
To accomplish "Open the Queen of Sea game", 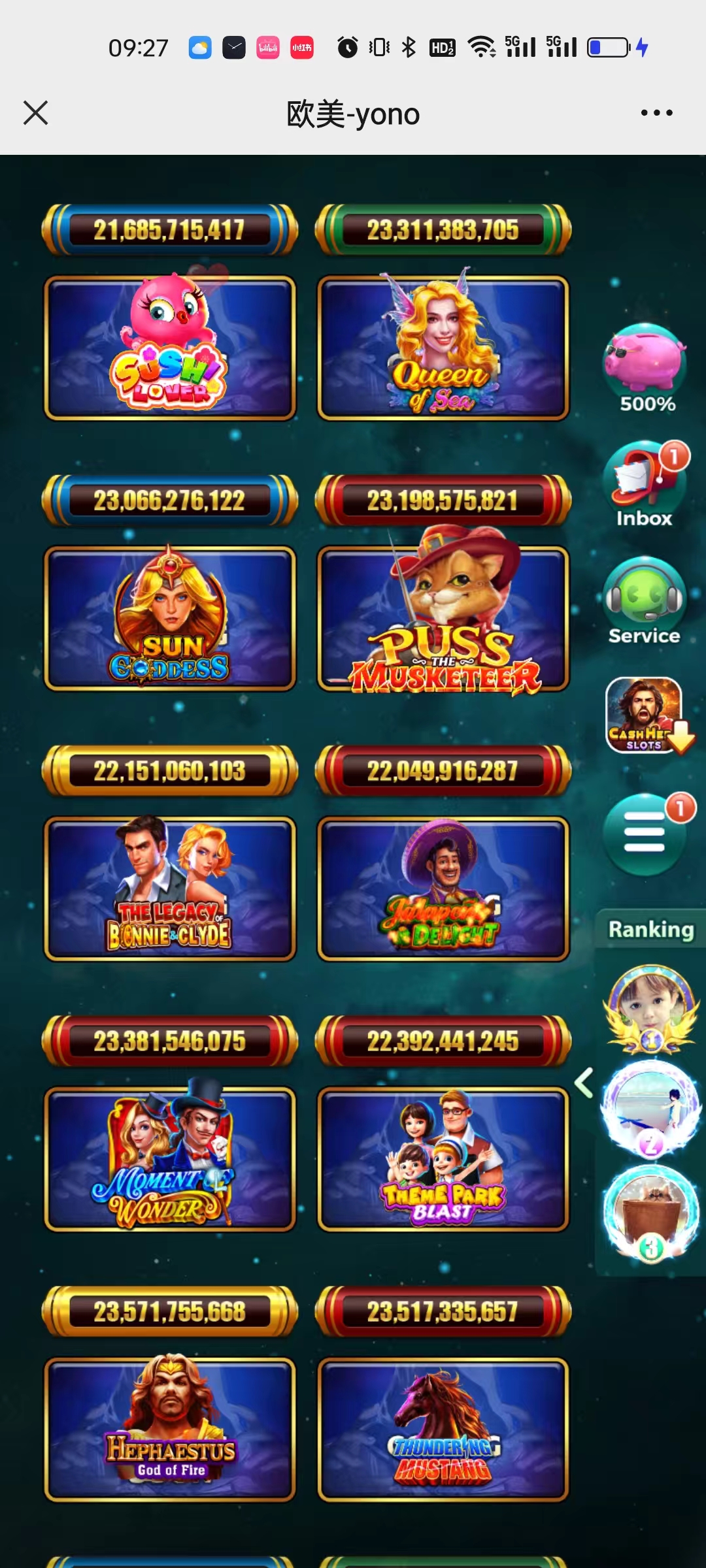I will pyautogui.click(x=443, y=348).
